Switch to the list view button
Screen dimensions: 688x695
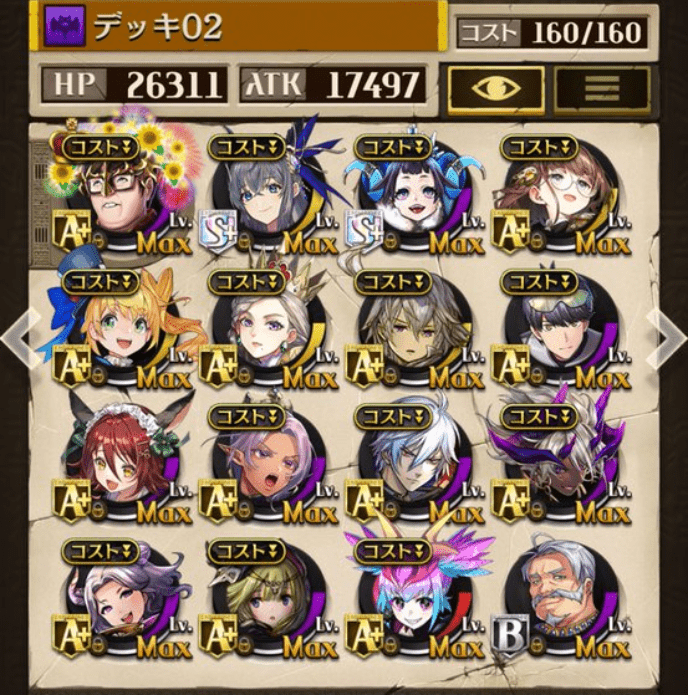(x=601, y=89)
